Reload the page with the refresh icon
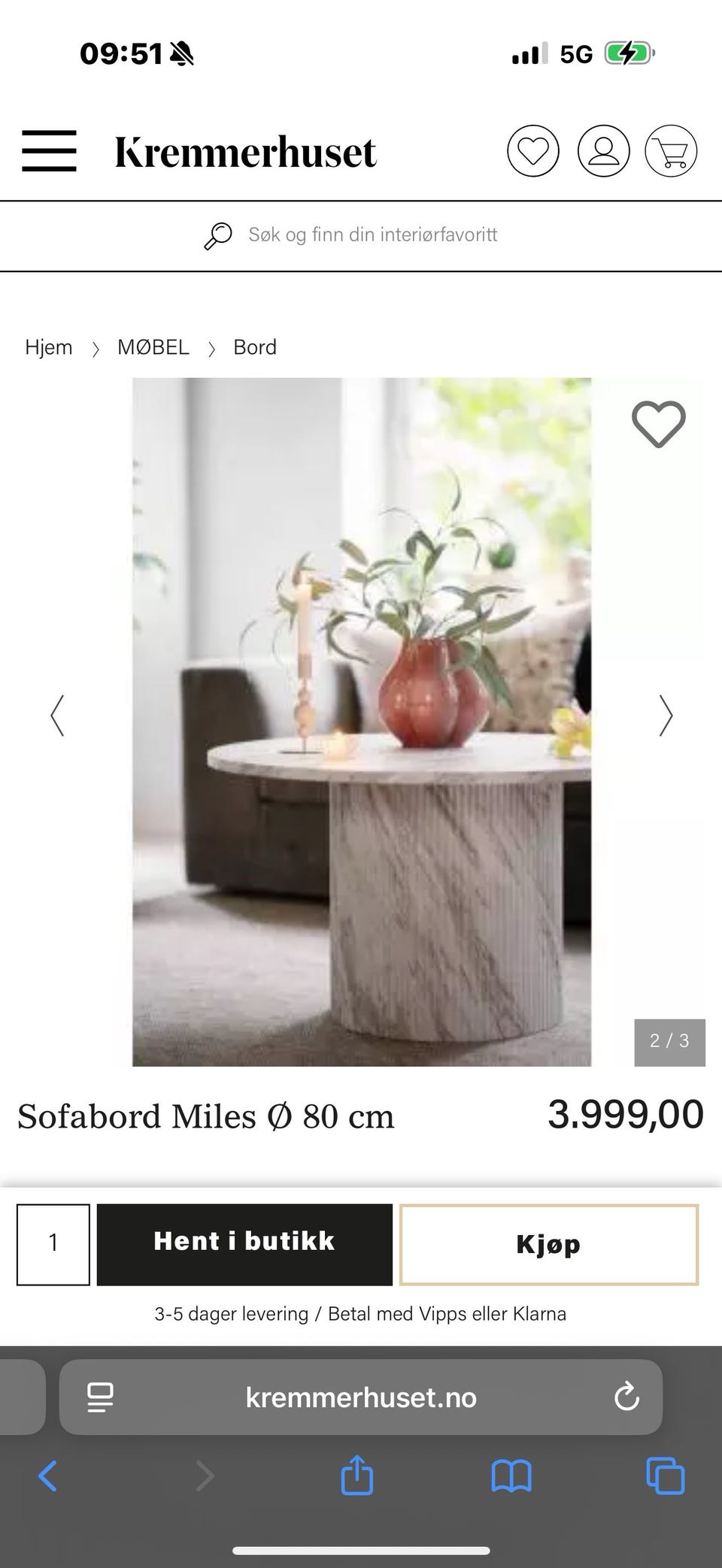 point(626,1397)
